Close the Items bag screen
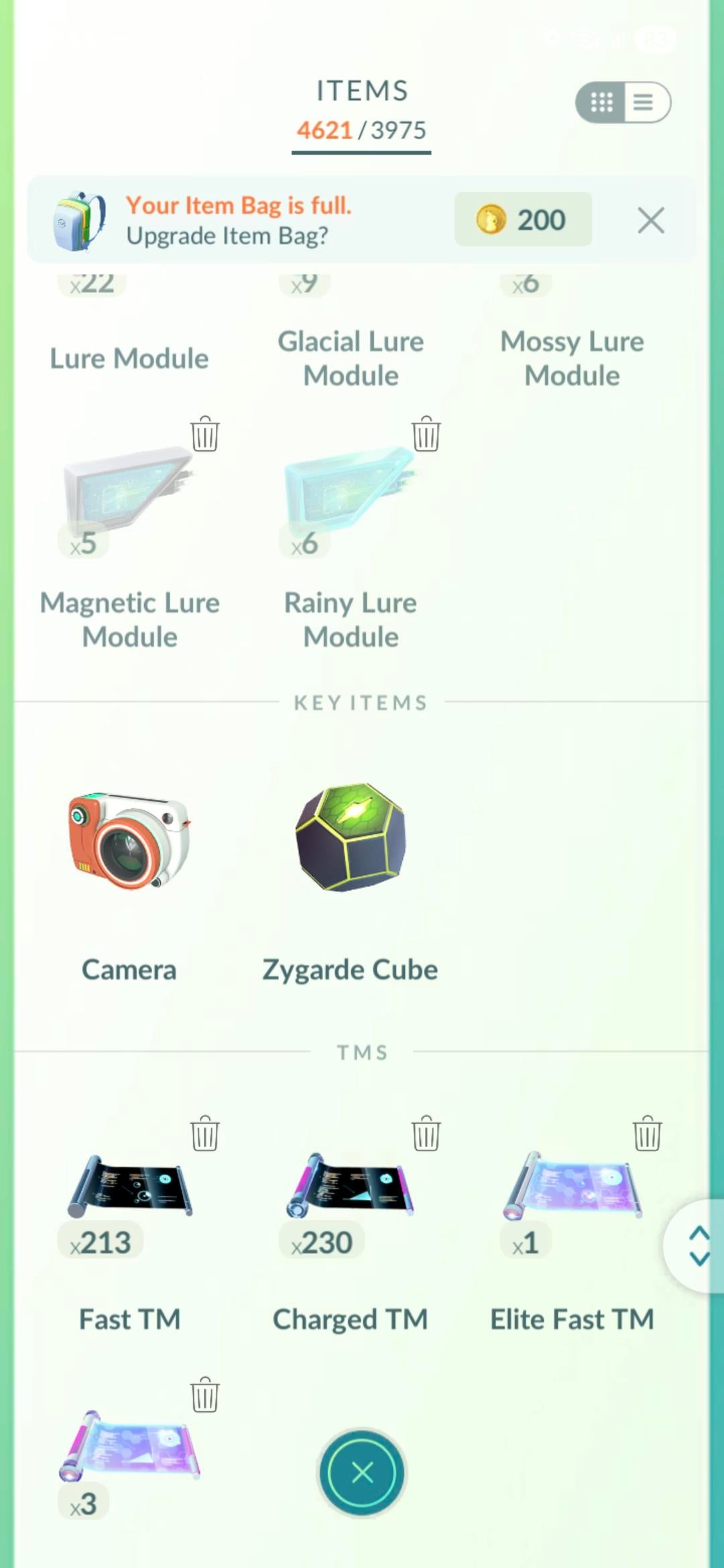 tap(362, 1473)
